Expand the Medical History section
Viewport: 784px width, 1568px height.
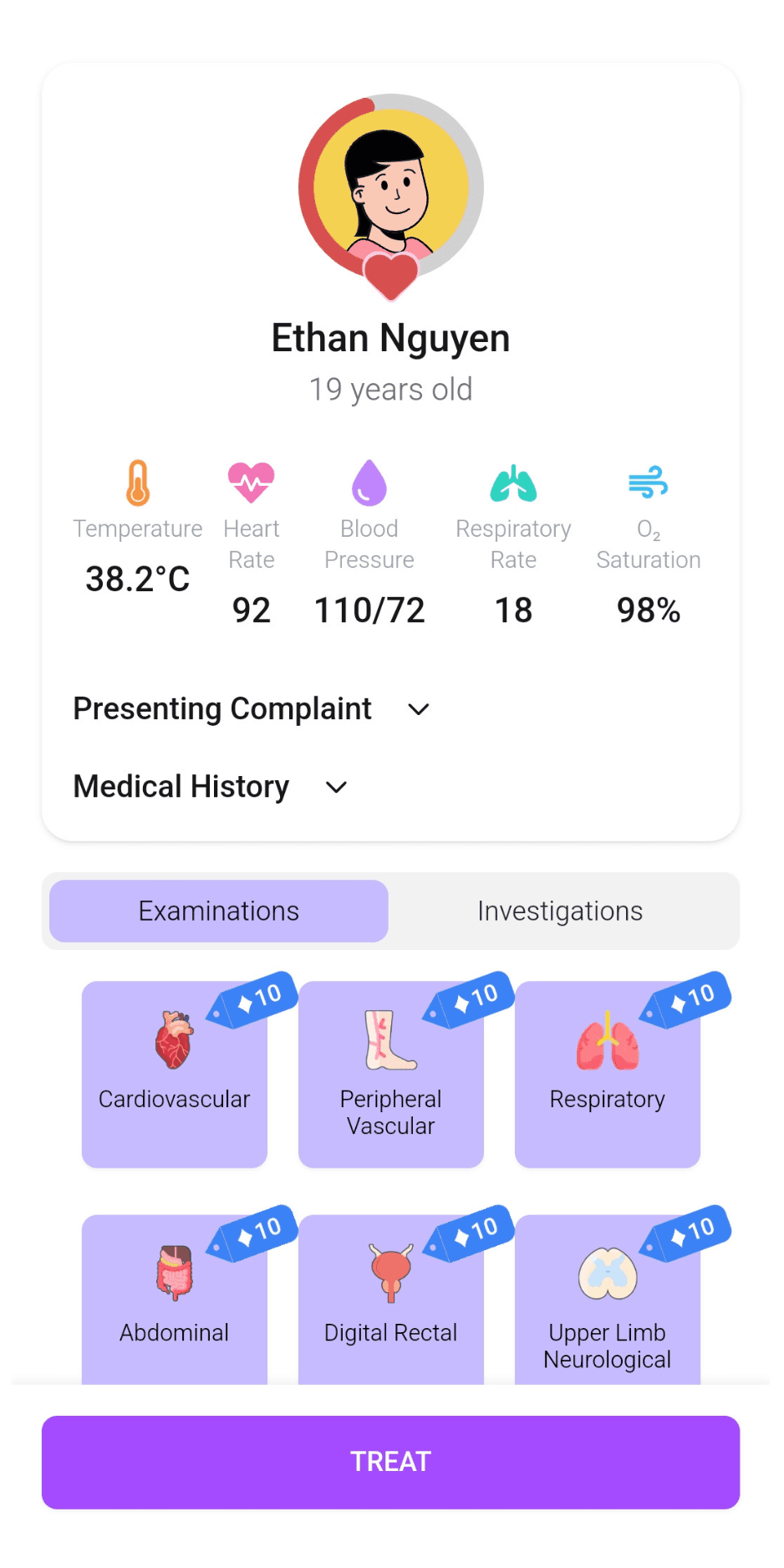tap(211, 787)
